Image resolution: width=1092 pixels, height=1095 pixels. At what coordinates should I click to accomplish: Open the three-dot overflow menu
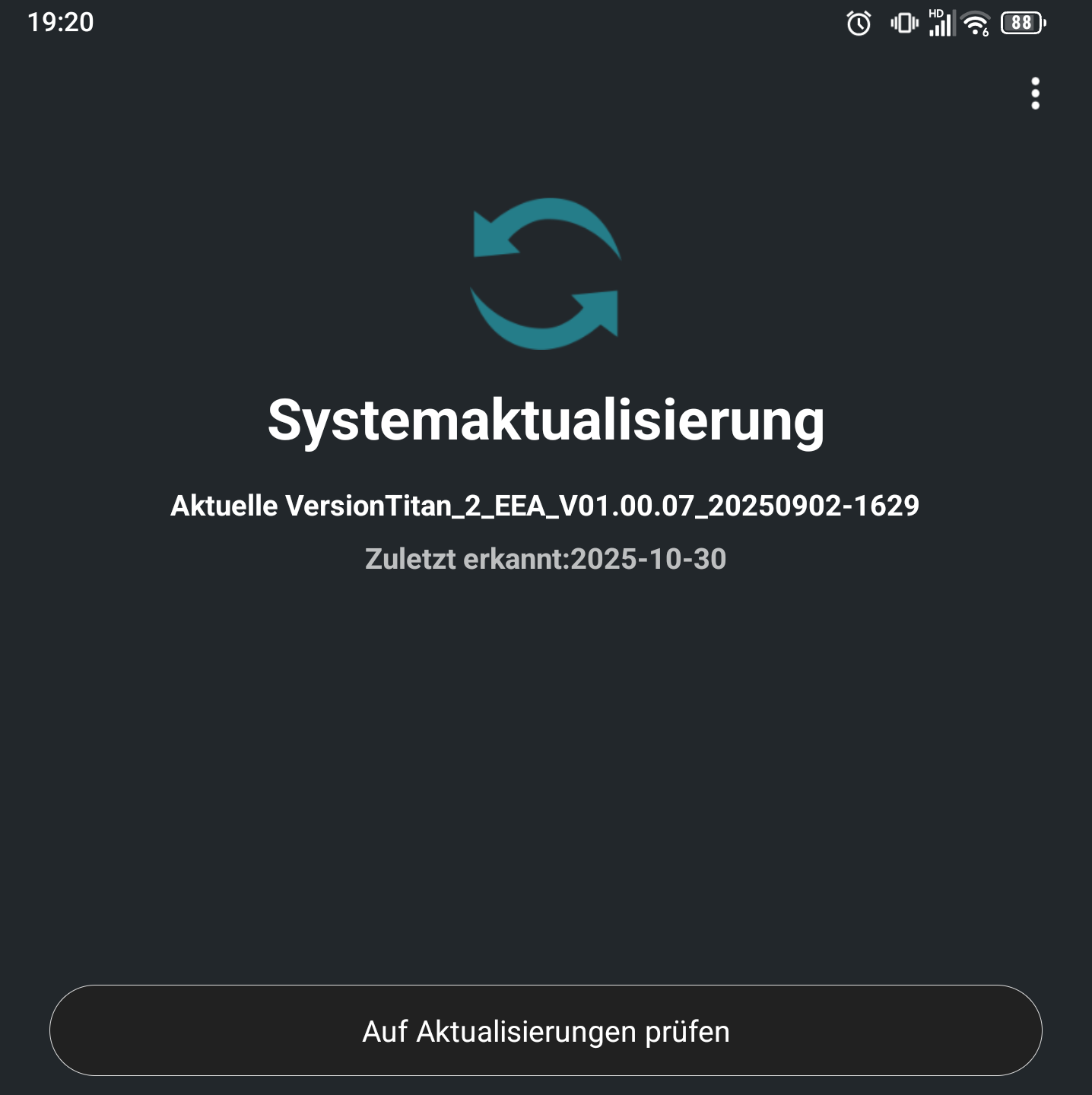(x=1035, y=94)
